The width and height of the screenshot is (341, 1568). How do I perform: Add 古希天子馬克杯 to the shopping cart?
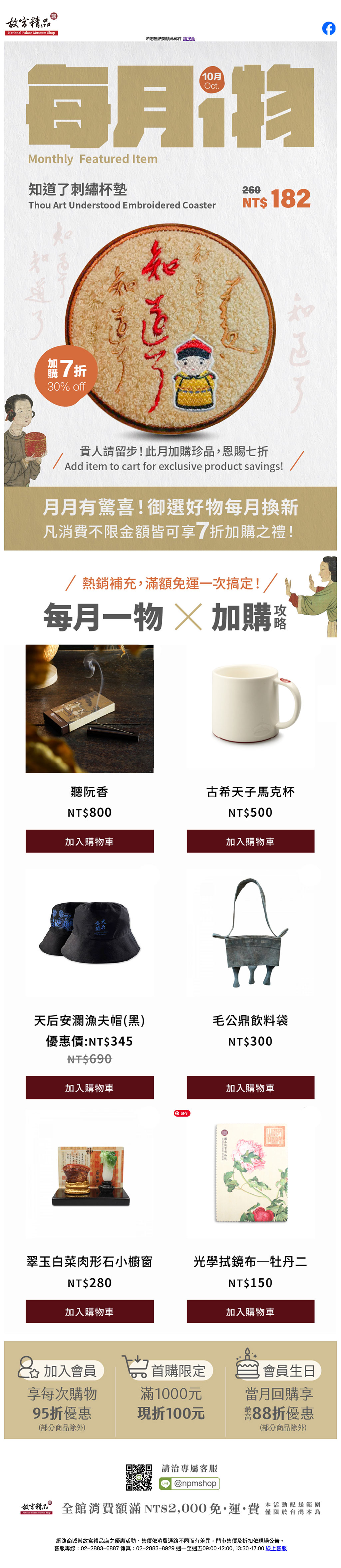(x=250, y=841)
